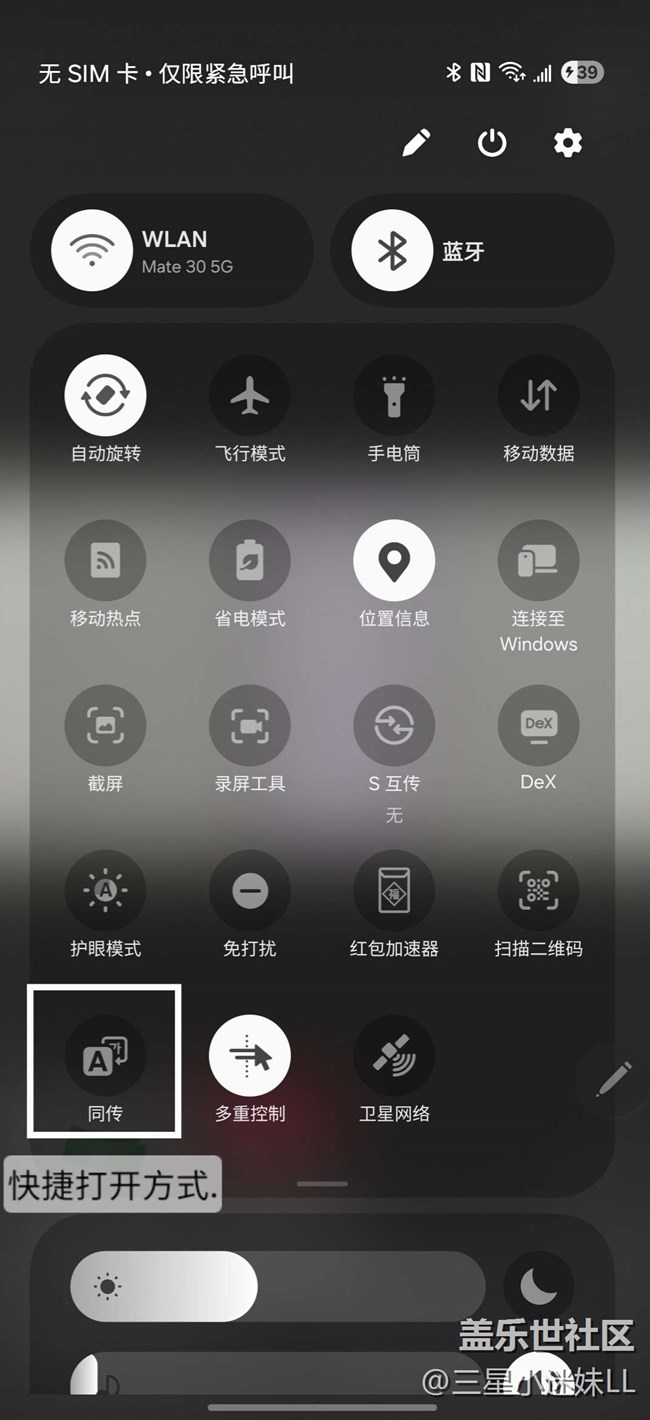Enable 移动数据 mobile data
Image resolution: width=650 pixels, height=1420 pixels.
(538, 396)
